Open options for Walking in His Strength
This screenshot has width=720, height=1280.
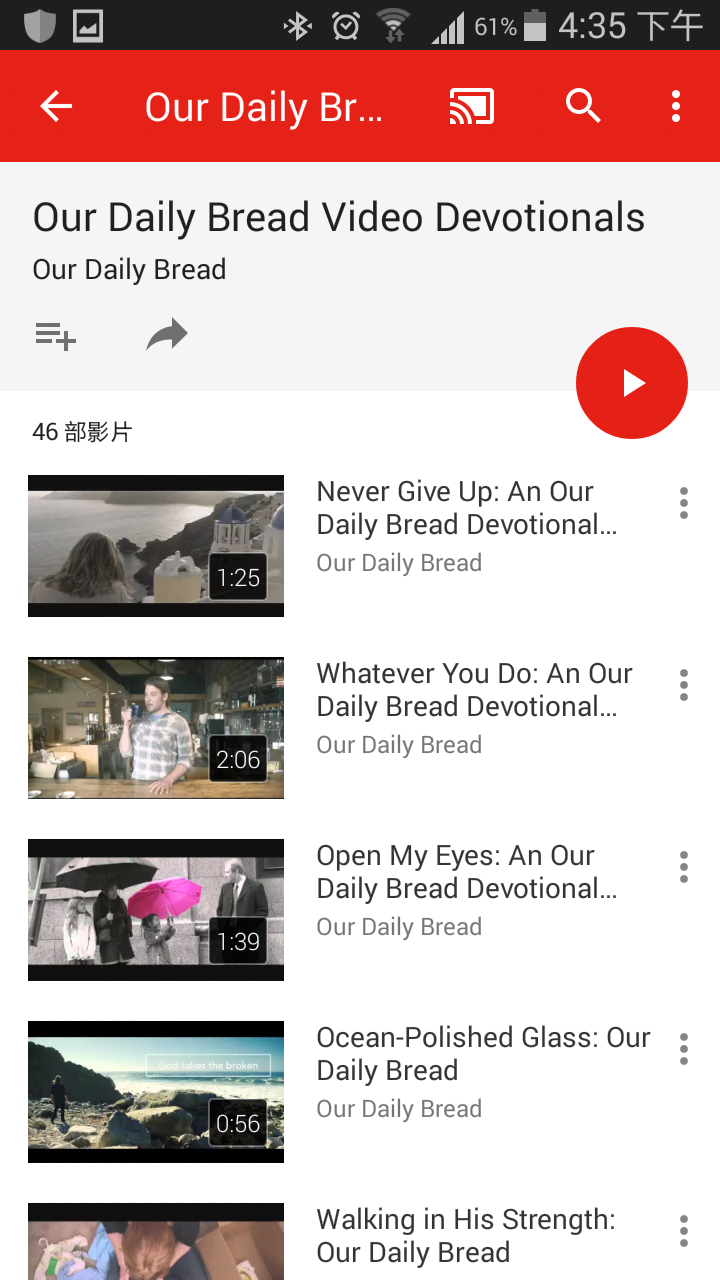(x=684, y=1231)
